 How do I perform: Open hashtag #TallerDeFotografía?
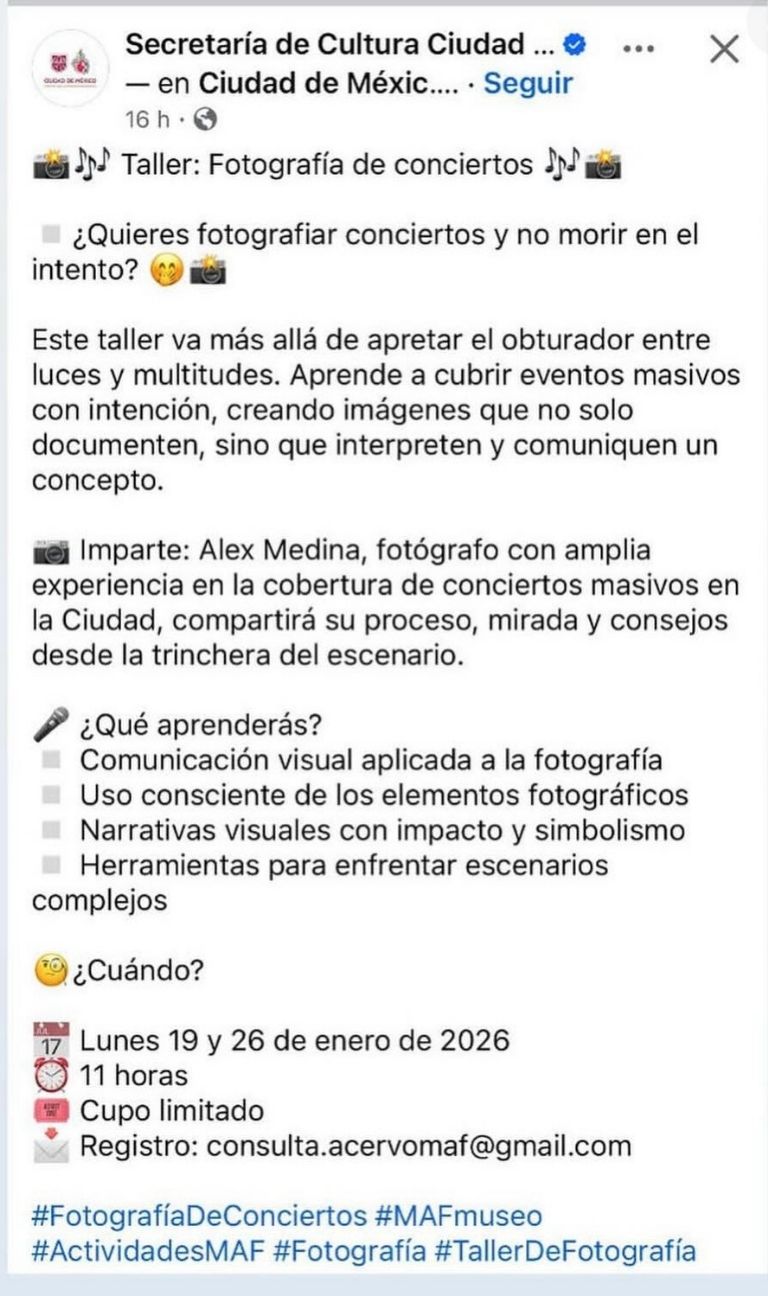pyautogui.click(x=566, y=1251)
